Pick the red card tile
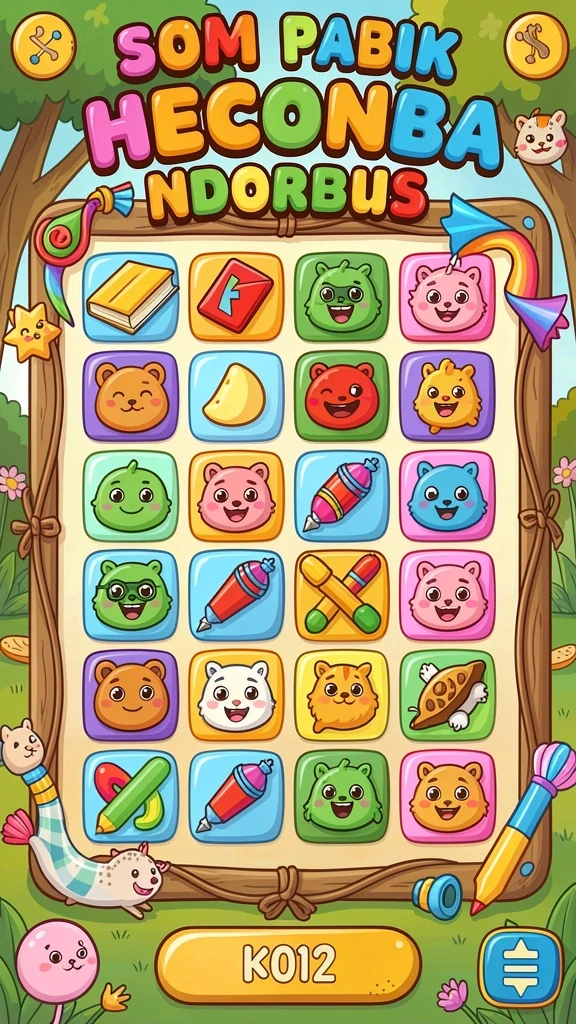 [236, 297]
